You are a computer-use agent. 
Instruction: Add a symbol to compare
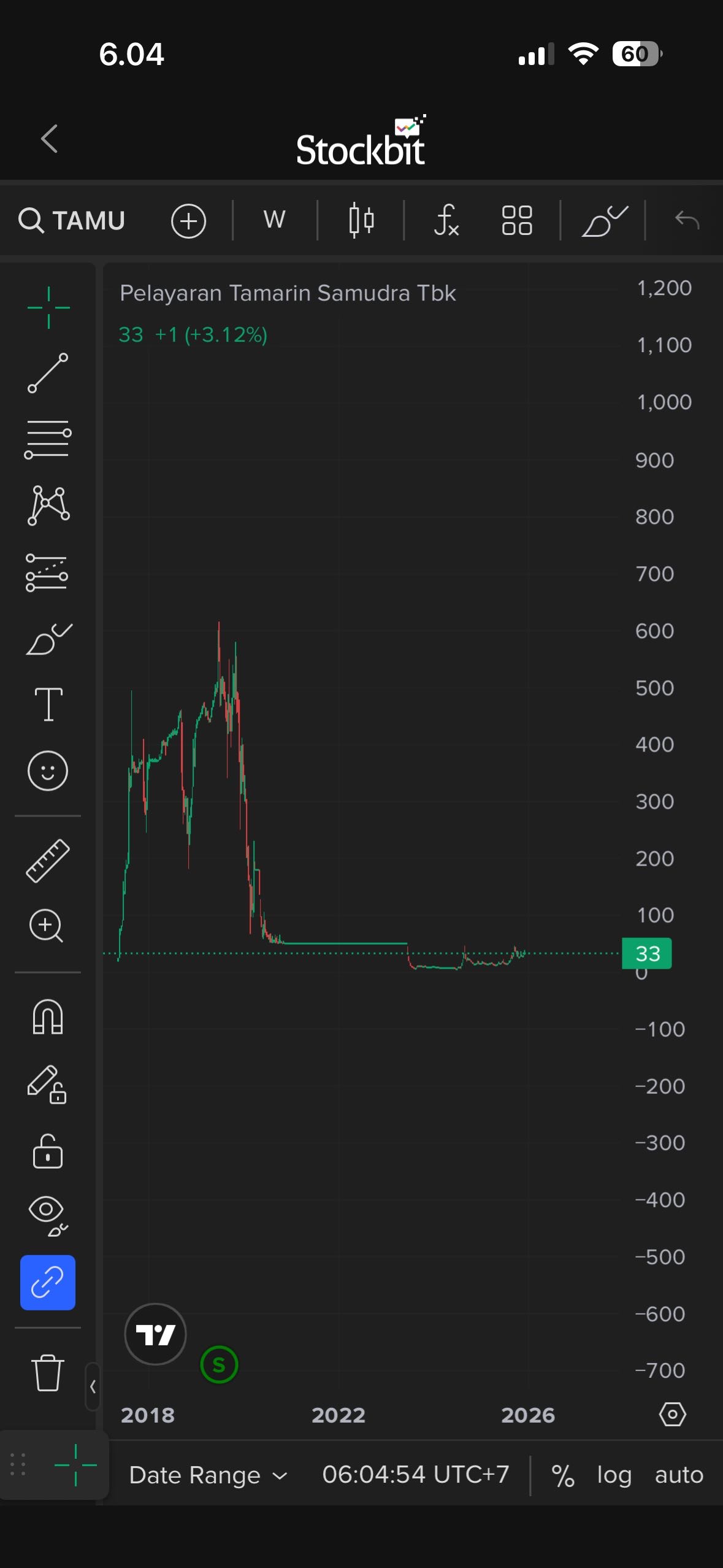pos(188,221)
